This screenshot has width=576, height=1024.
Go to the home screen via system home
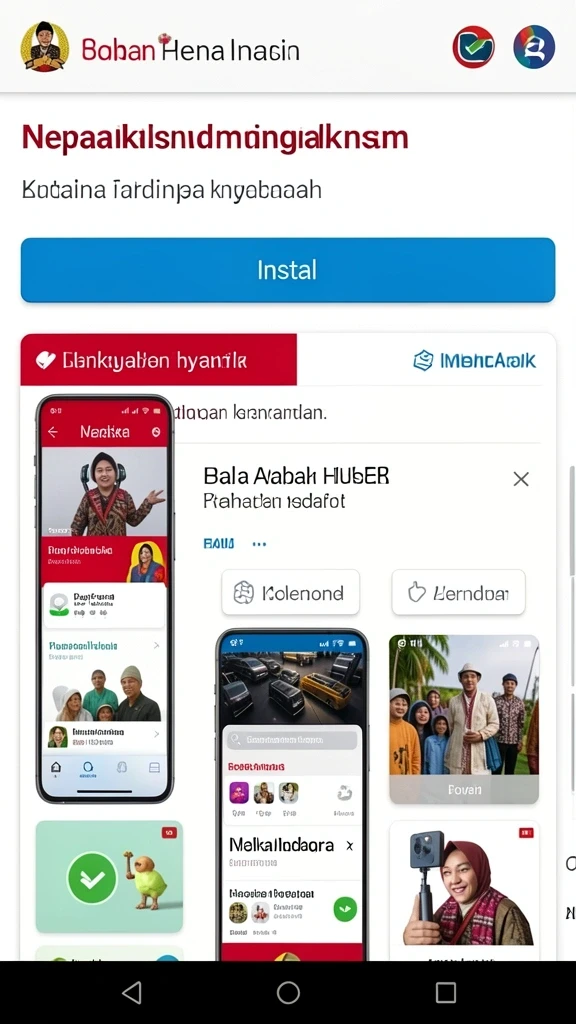pyautogui.click(x=288, y=993)
